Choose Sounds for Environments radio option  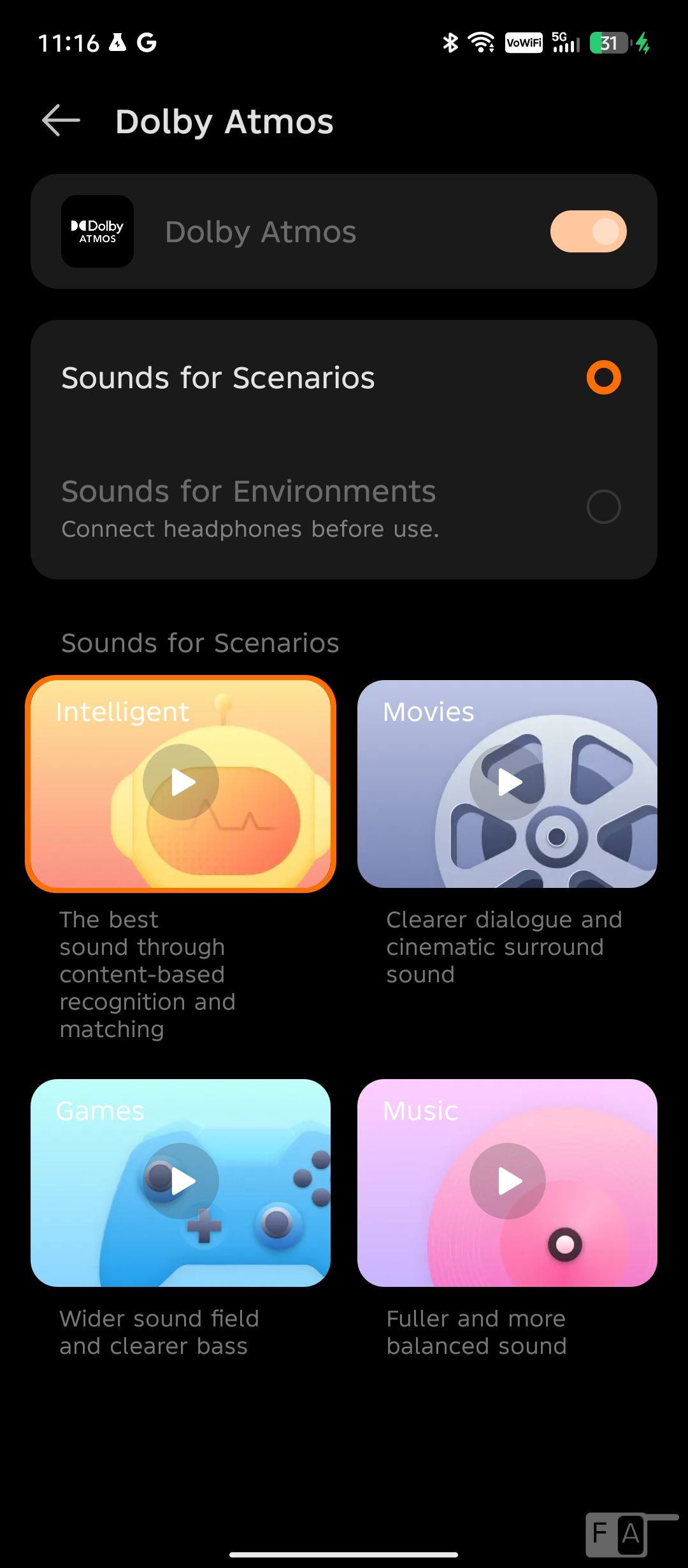[603, 507]
